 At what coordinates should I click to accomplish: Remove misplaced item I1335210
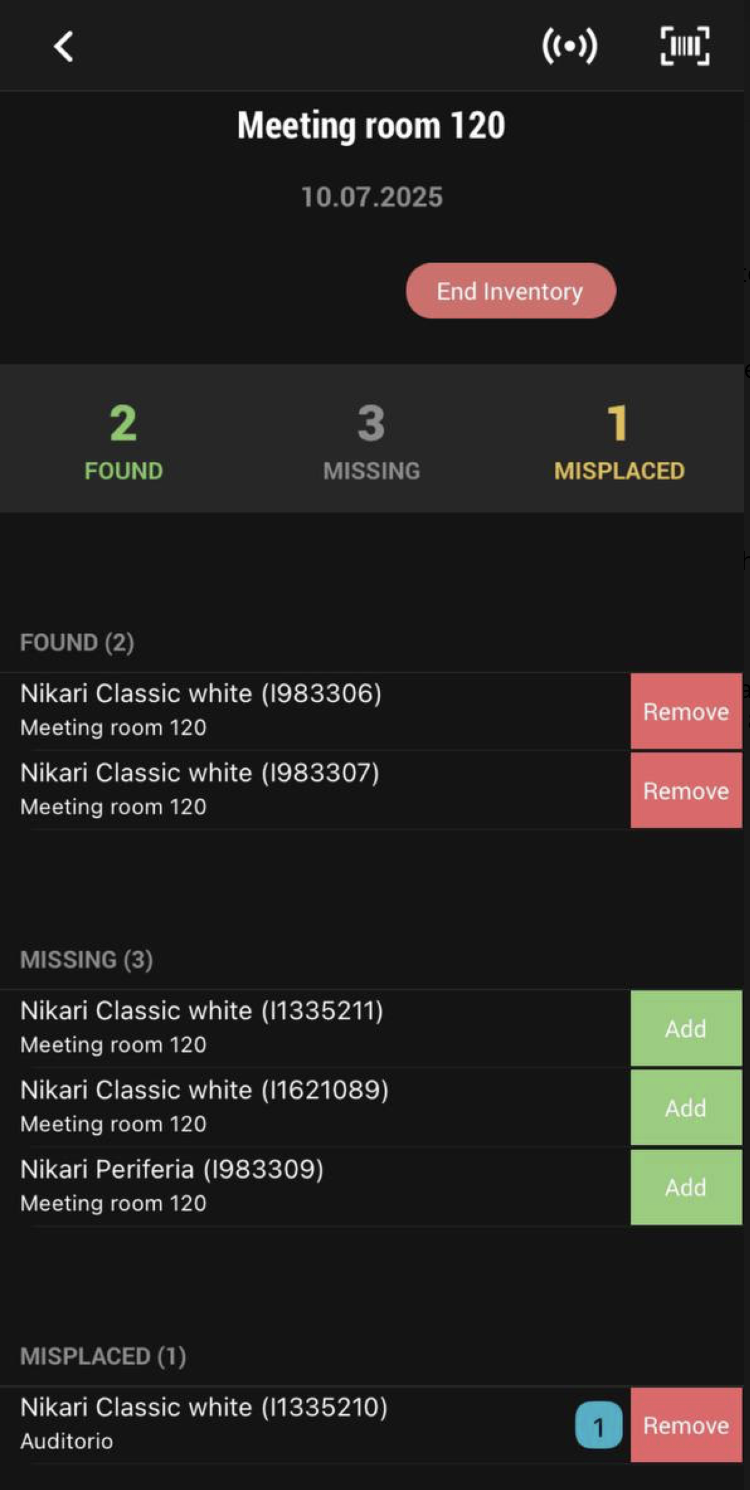pyautogui.click(x=686, y=1425)
